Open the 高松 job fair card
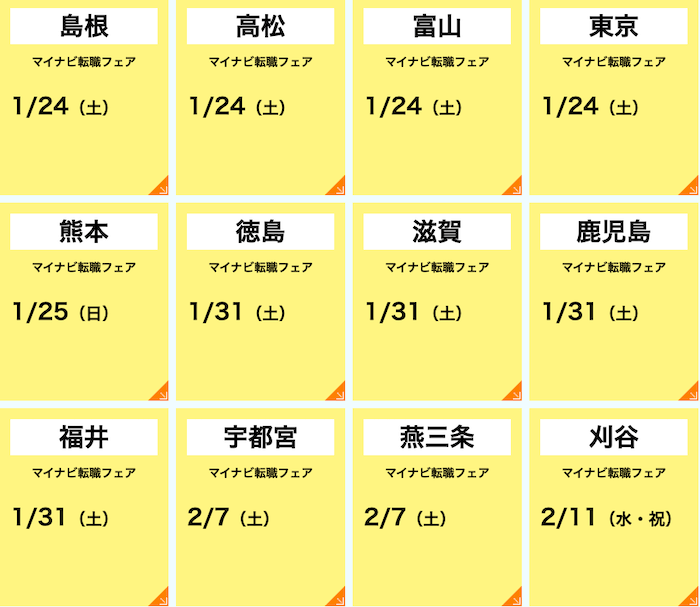700x607 pixels. point(260,98)
